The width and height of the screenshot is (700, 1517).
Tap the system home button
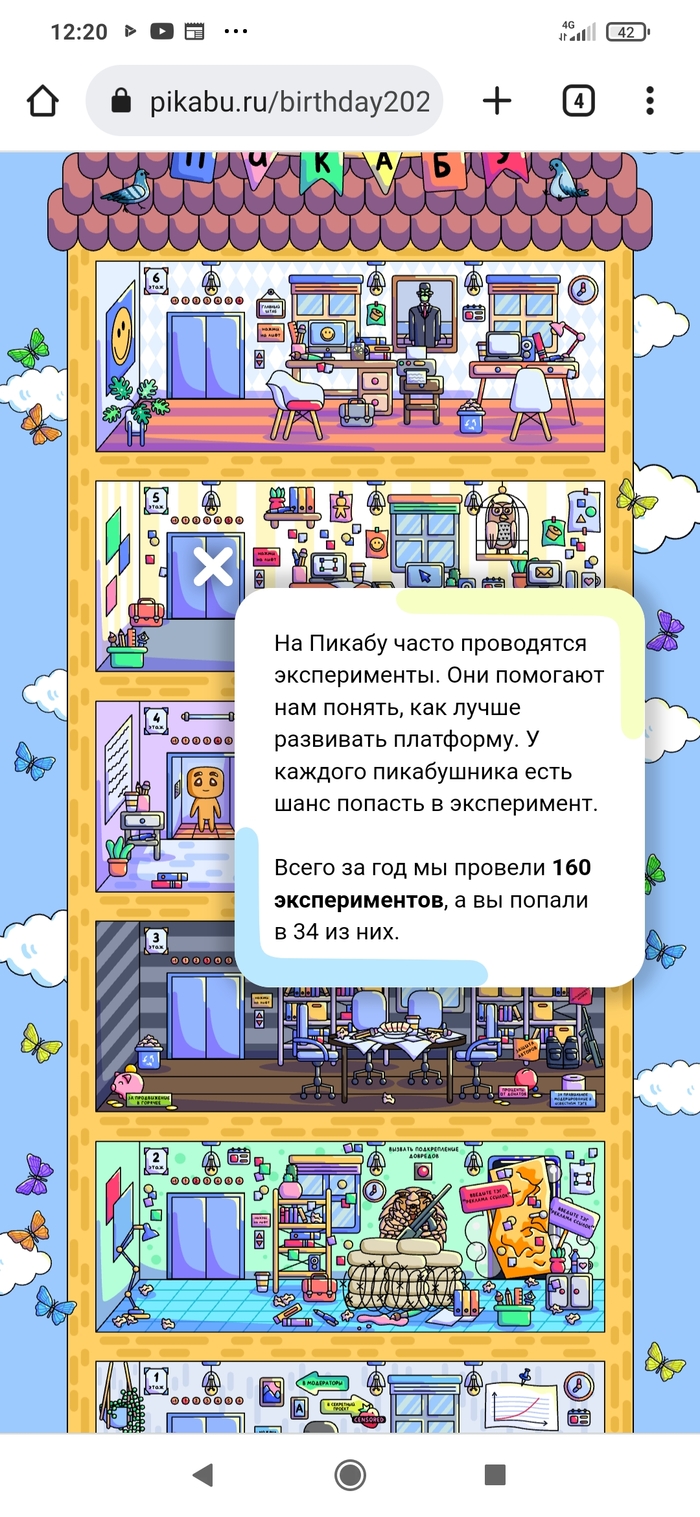pos(350,1474)
